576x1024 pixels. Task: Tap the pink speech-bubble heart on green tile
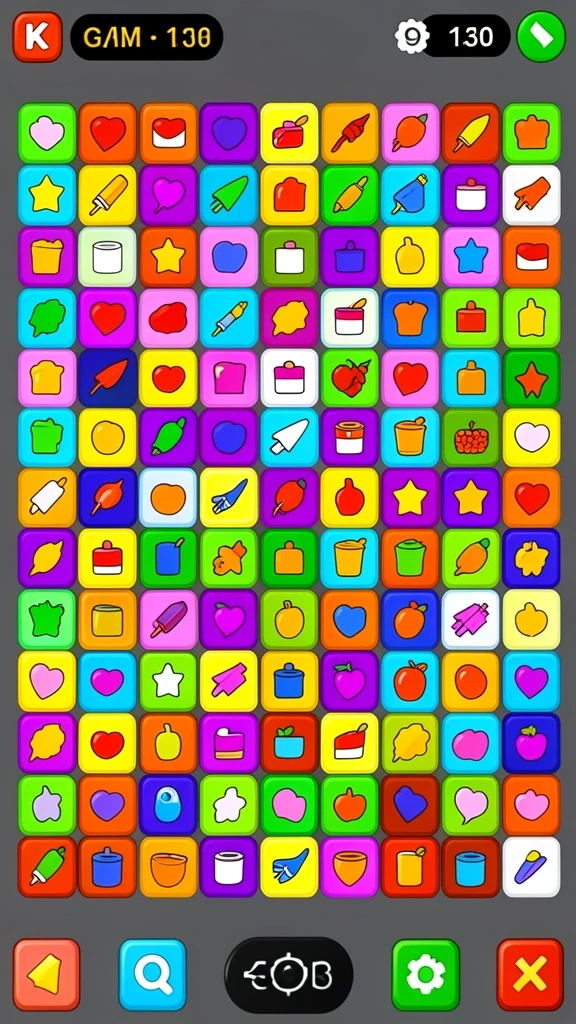471,806
